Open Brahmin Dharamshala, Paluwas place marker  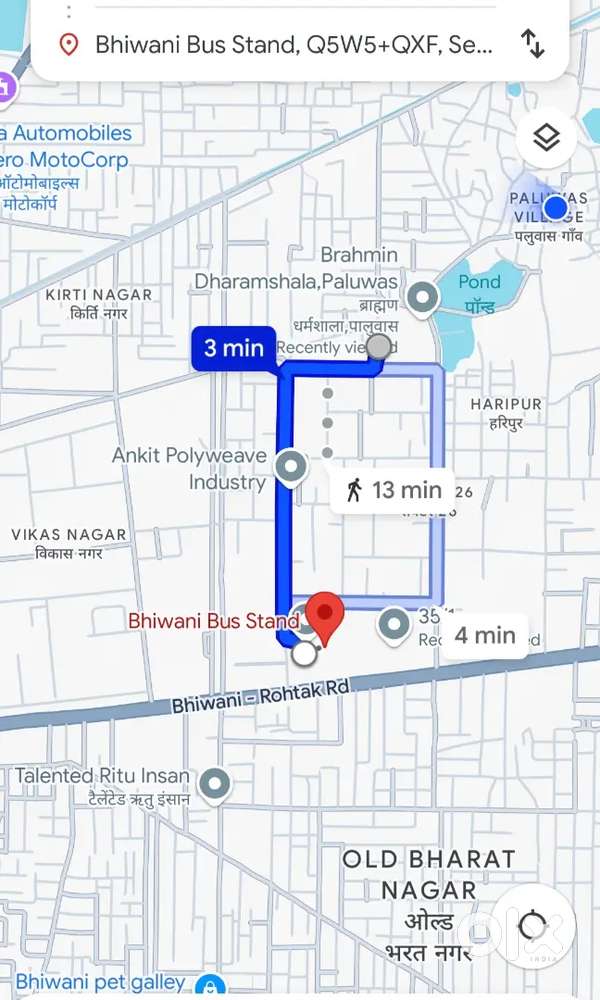[424, 297]
